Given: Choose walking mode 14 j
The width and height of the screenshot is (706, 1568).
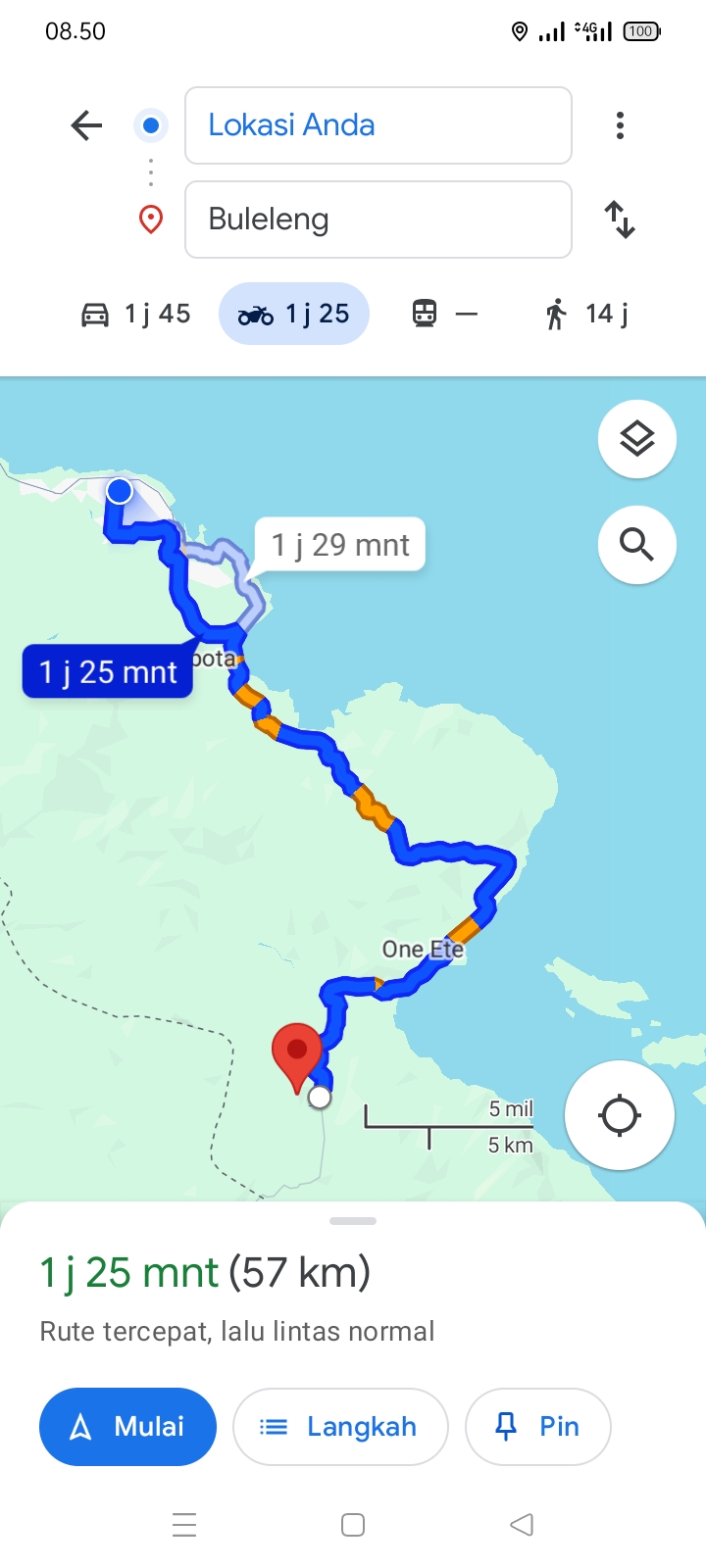Looking at the screenshot, I should point(586,314).
